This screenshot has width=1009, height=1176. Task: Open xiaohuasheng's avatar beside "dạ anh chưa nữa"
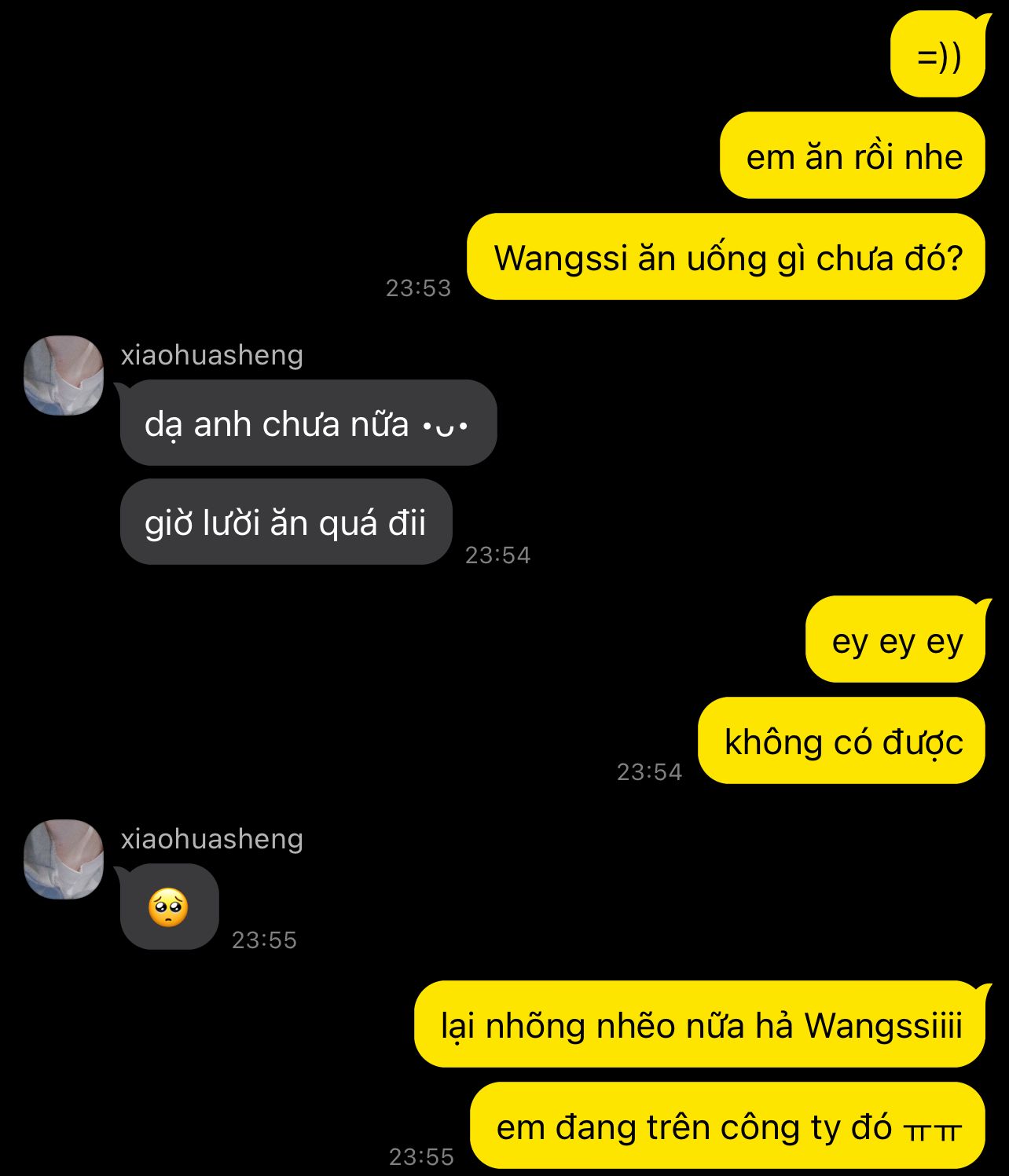coord(64,376)
